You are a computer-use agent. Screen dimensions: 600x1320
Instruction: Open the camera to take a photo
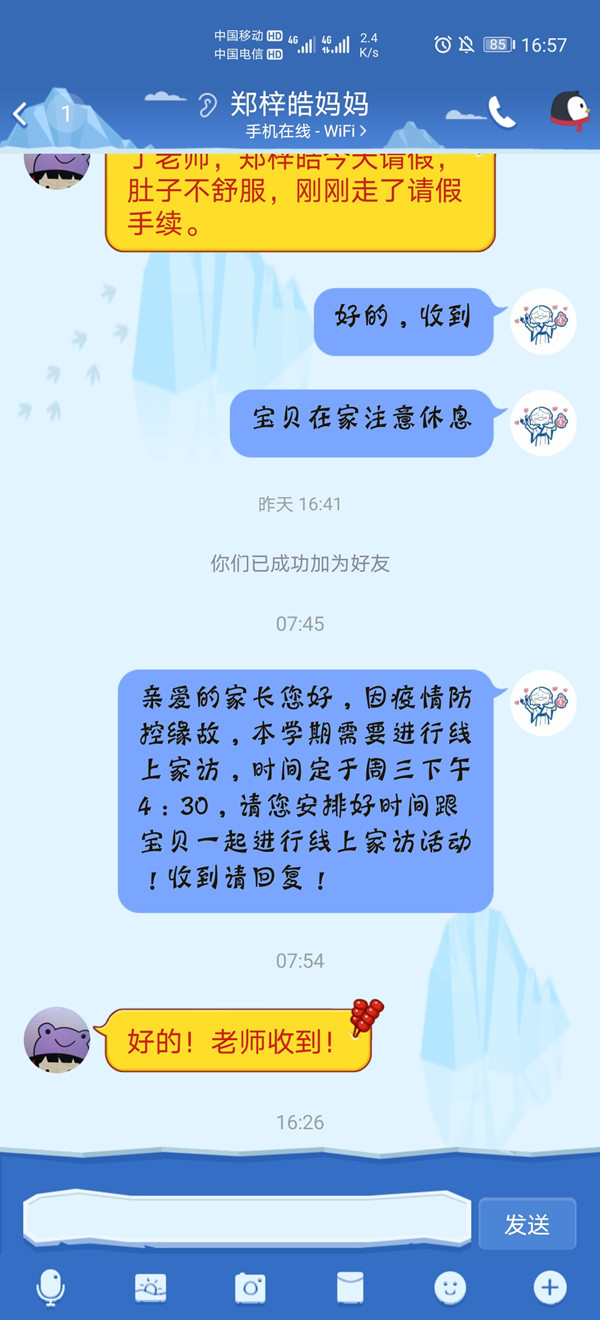click(250, 1287)
